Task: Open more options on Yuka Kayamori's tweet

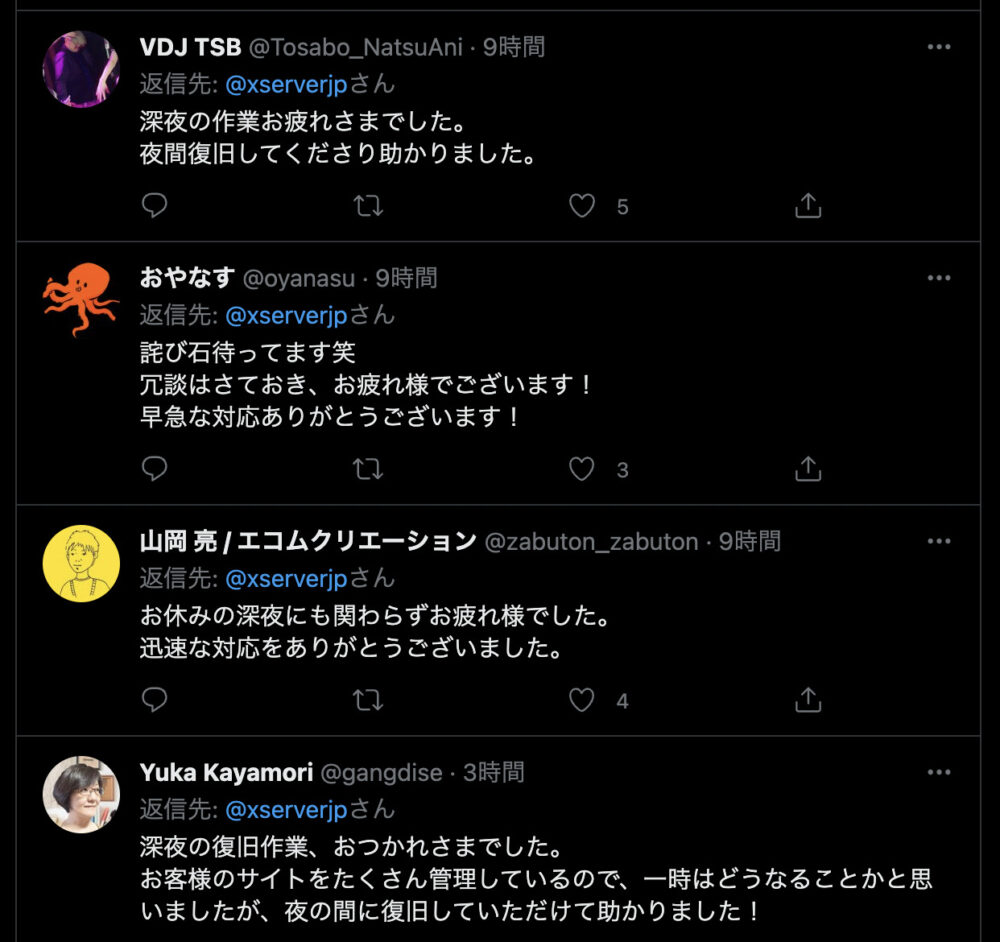Action: (x=938, y=772)
